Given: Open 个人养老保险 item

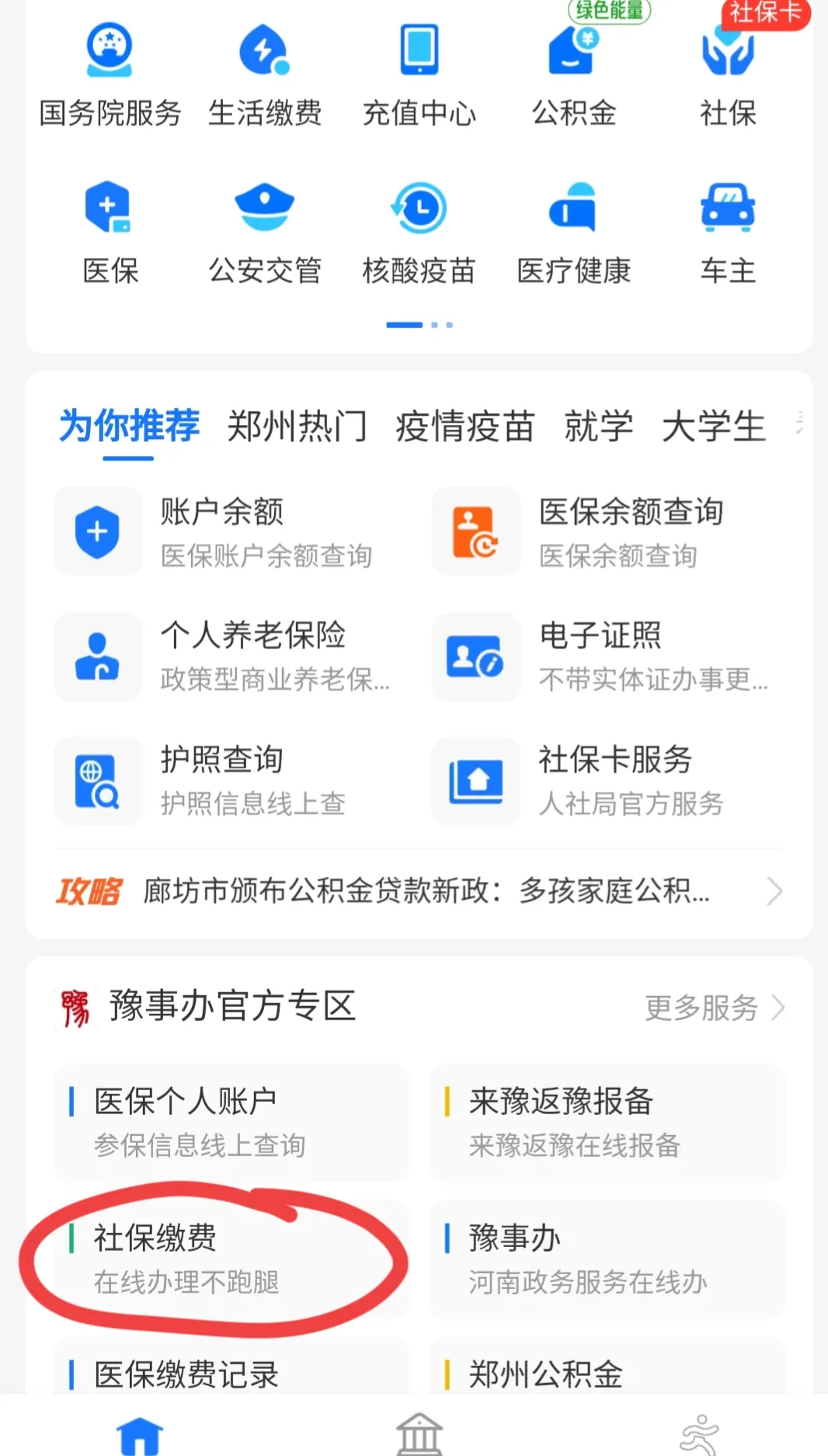Looking at the screenshot, I should tap(225, 657).
